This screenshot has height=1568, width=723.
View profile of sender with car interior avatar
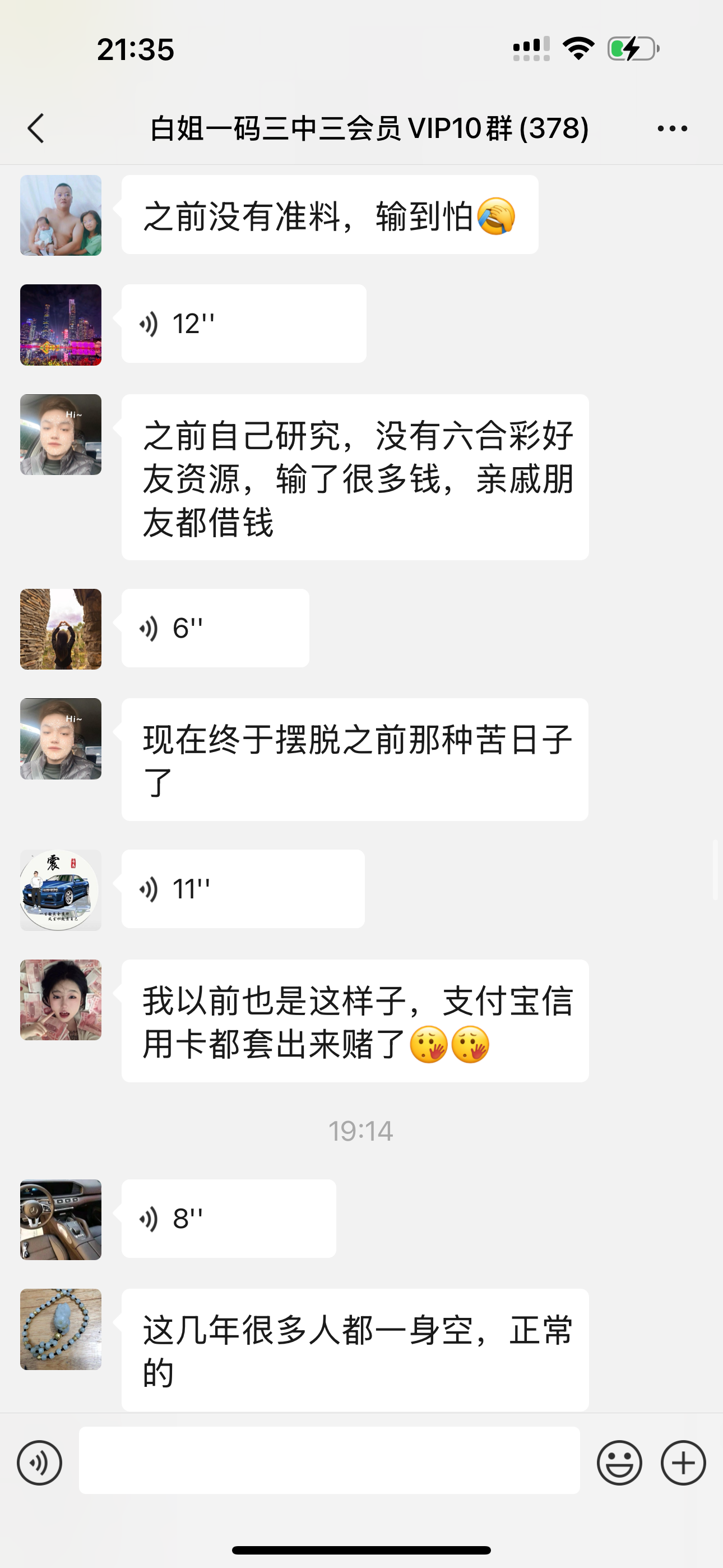point(61,1220)
